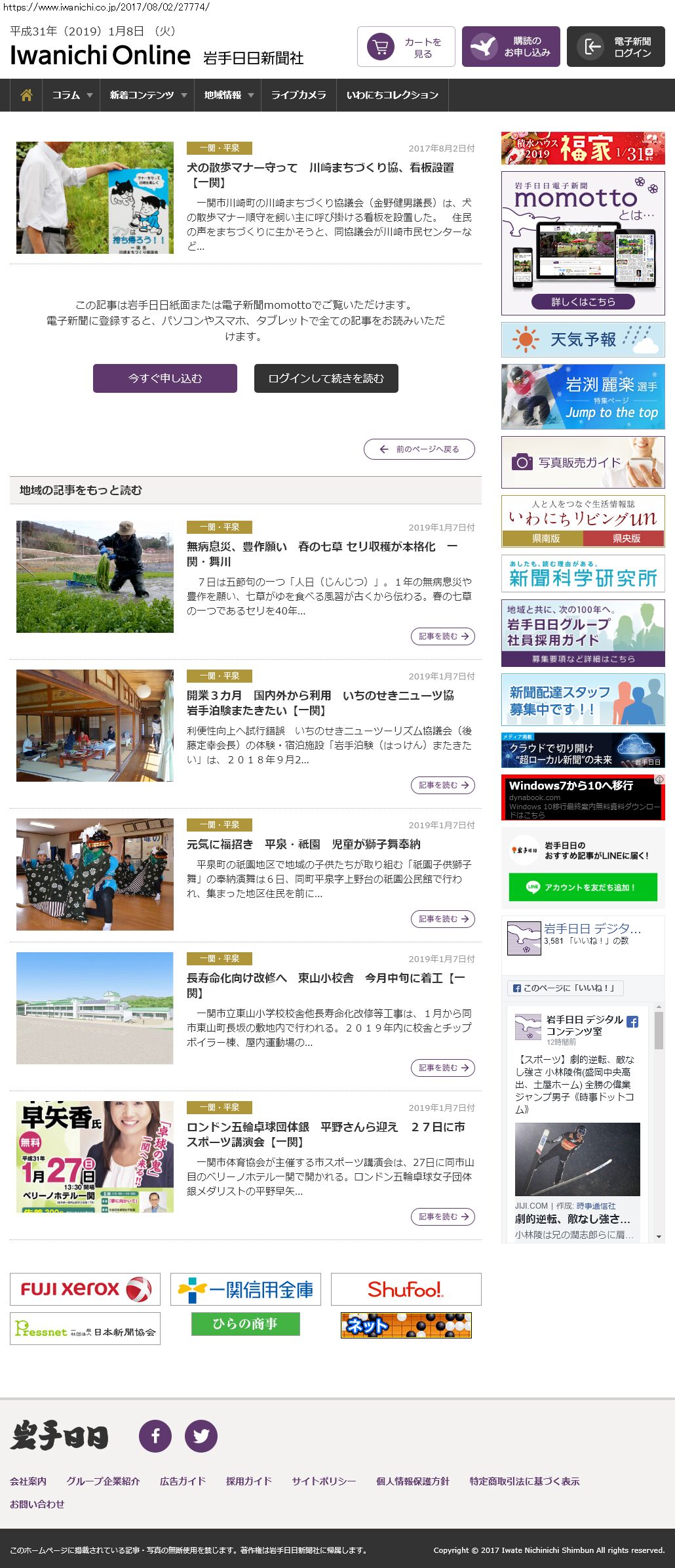Open the 天気予報 weather banner
Screen dimensions: 675x1568
tap(583, 339)
